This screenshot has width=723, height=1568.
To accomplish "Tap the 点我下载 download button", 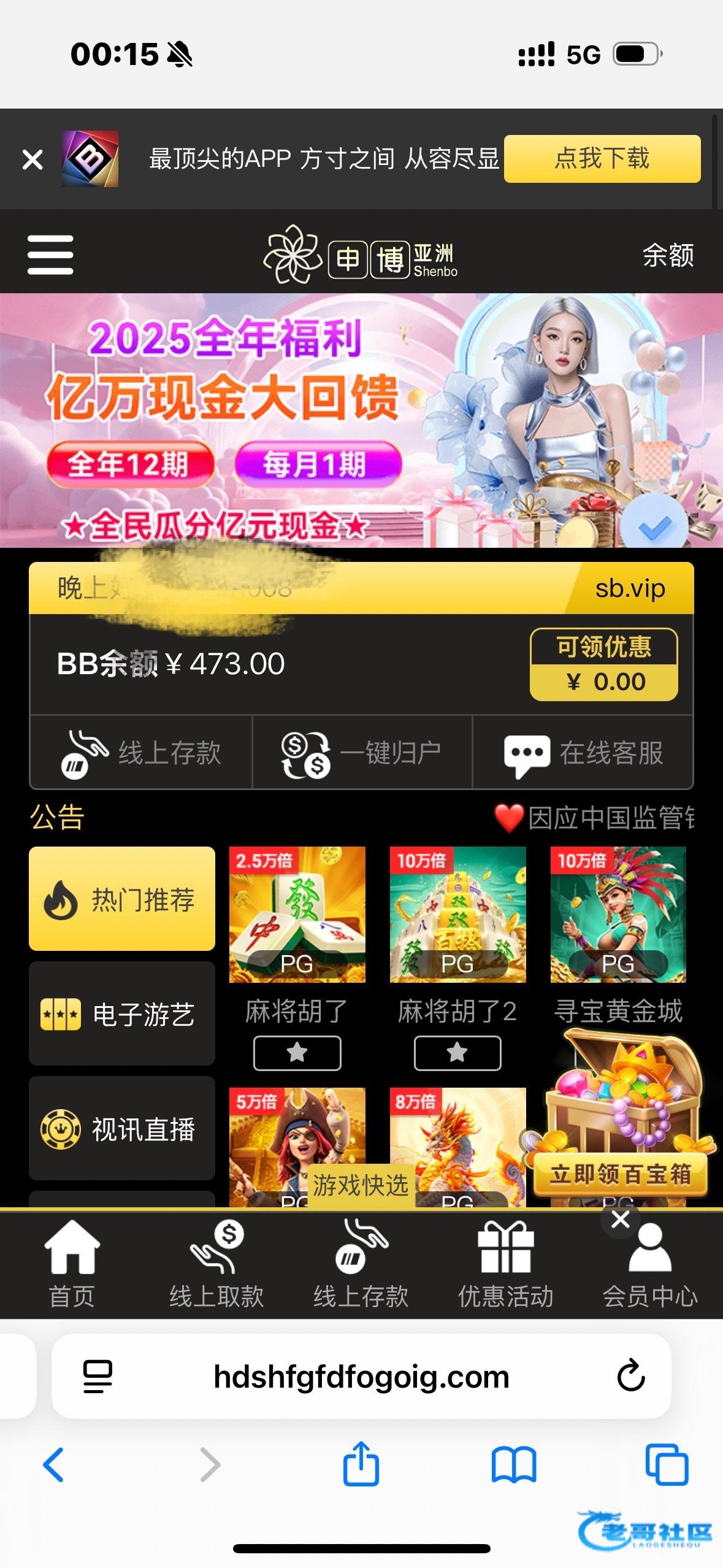I will 602,159.
